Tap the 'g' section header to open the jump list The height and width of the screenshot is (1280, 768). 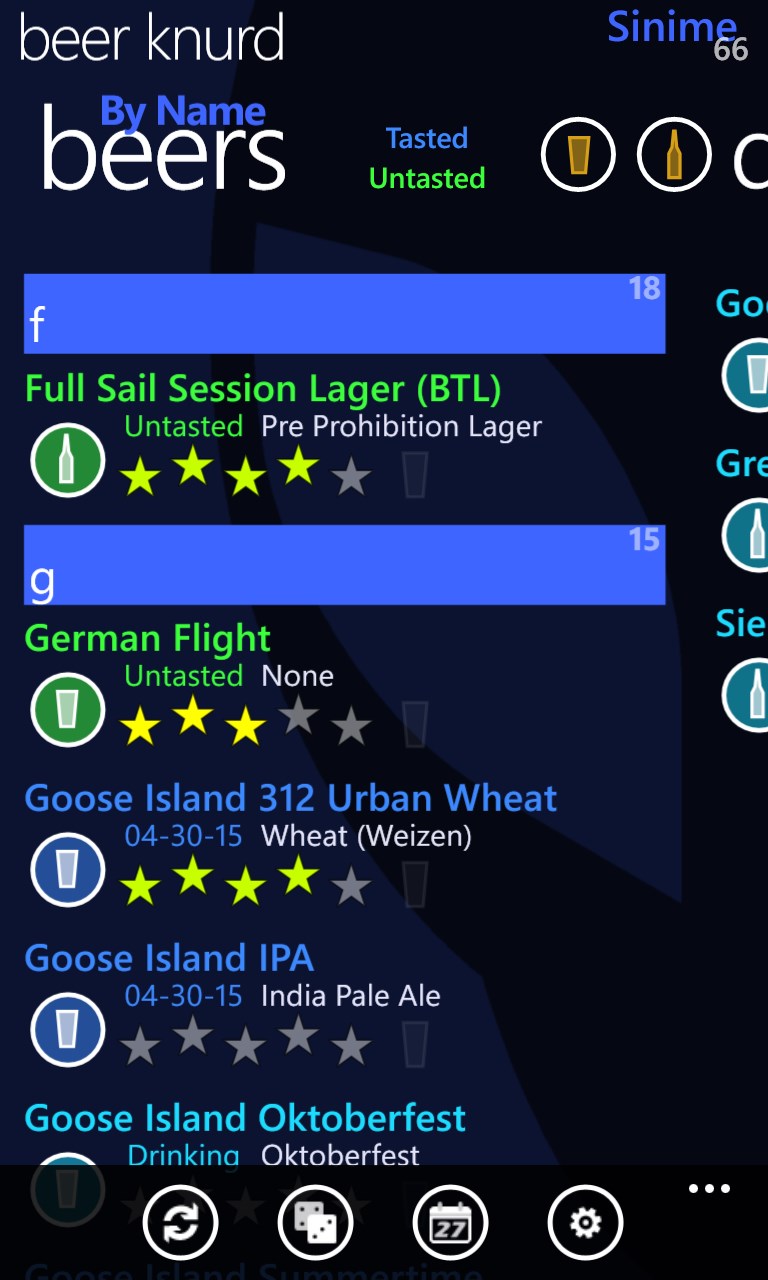pos(344,565)
